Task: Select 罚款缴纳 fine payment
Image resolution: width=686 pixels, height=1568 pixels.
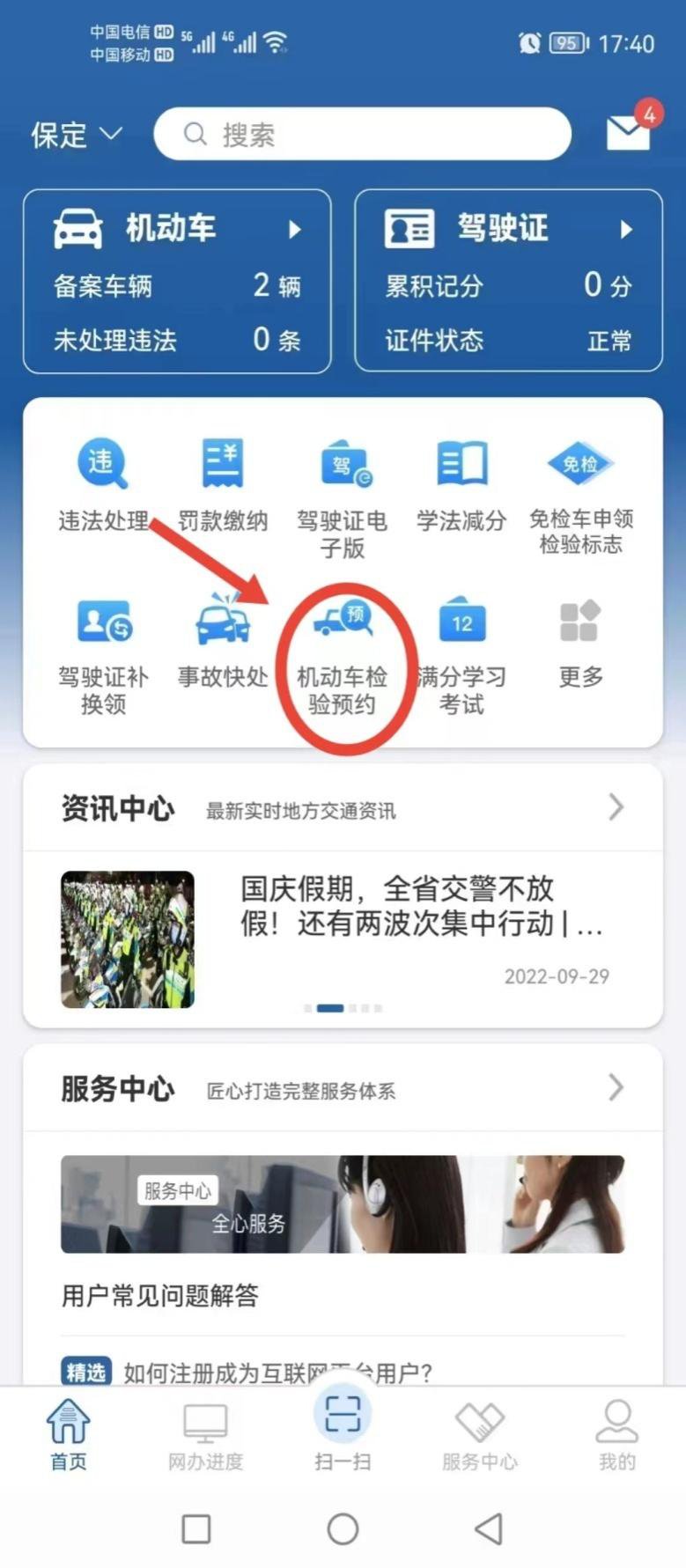Action: pyautogui.click(x=223, y=484)
